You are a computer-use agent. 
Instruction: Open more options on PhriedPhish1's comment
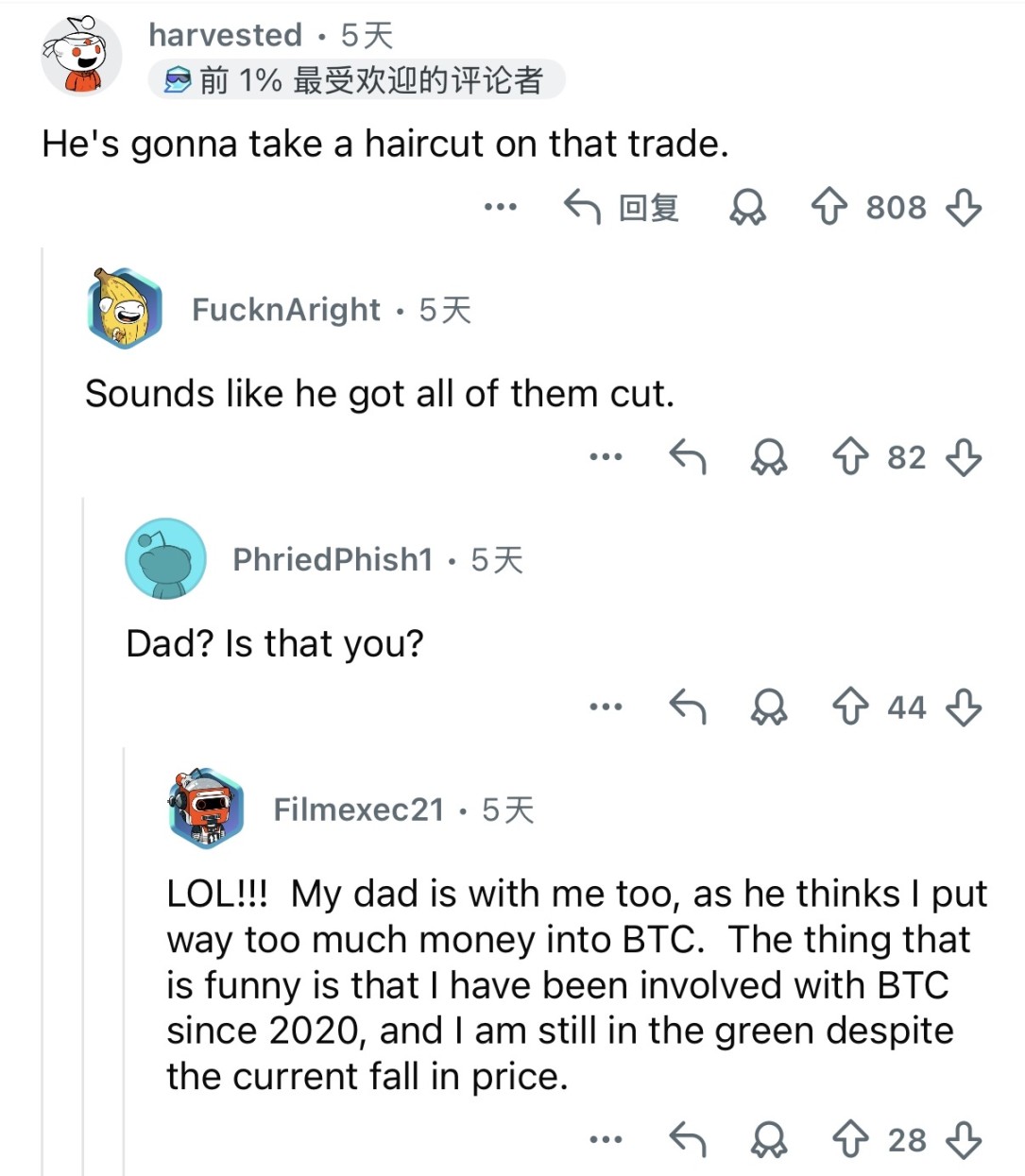606,707
